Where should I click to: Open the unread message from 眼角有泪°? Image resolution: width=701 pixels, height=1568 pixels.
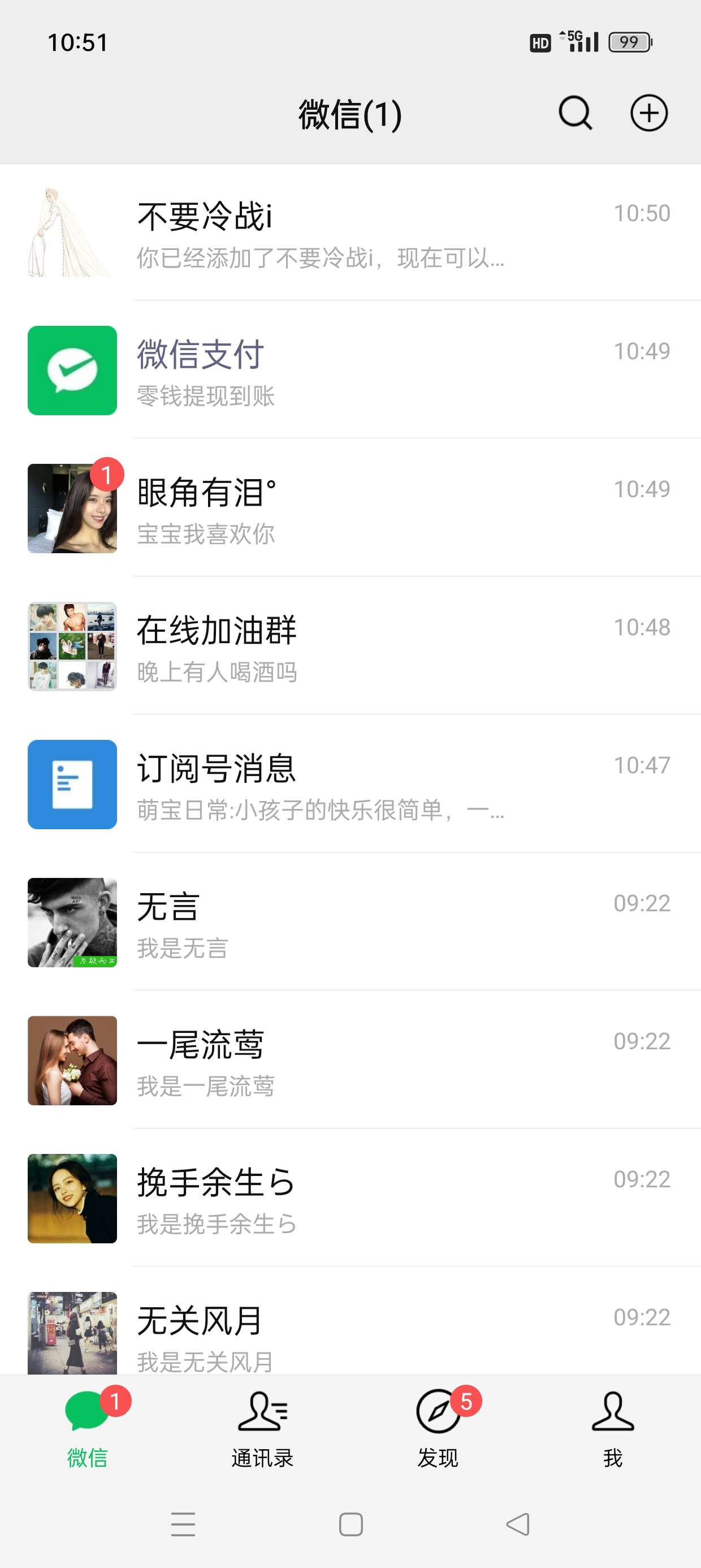350,509
